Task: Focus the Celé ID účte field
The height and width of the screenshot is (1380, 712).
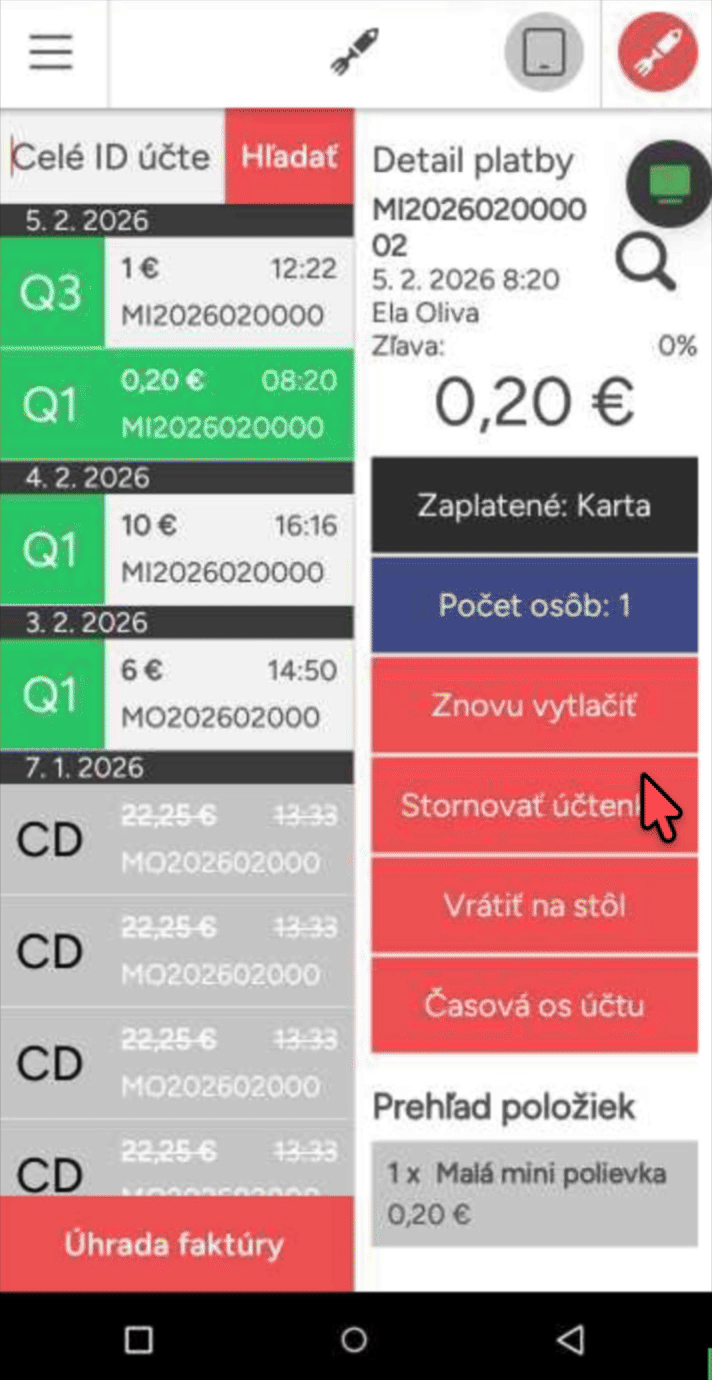Action: coord(114,157)
